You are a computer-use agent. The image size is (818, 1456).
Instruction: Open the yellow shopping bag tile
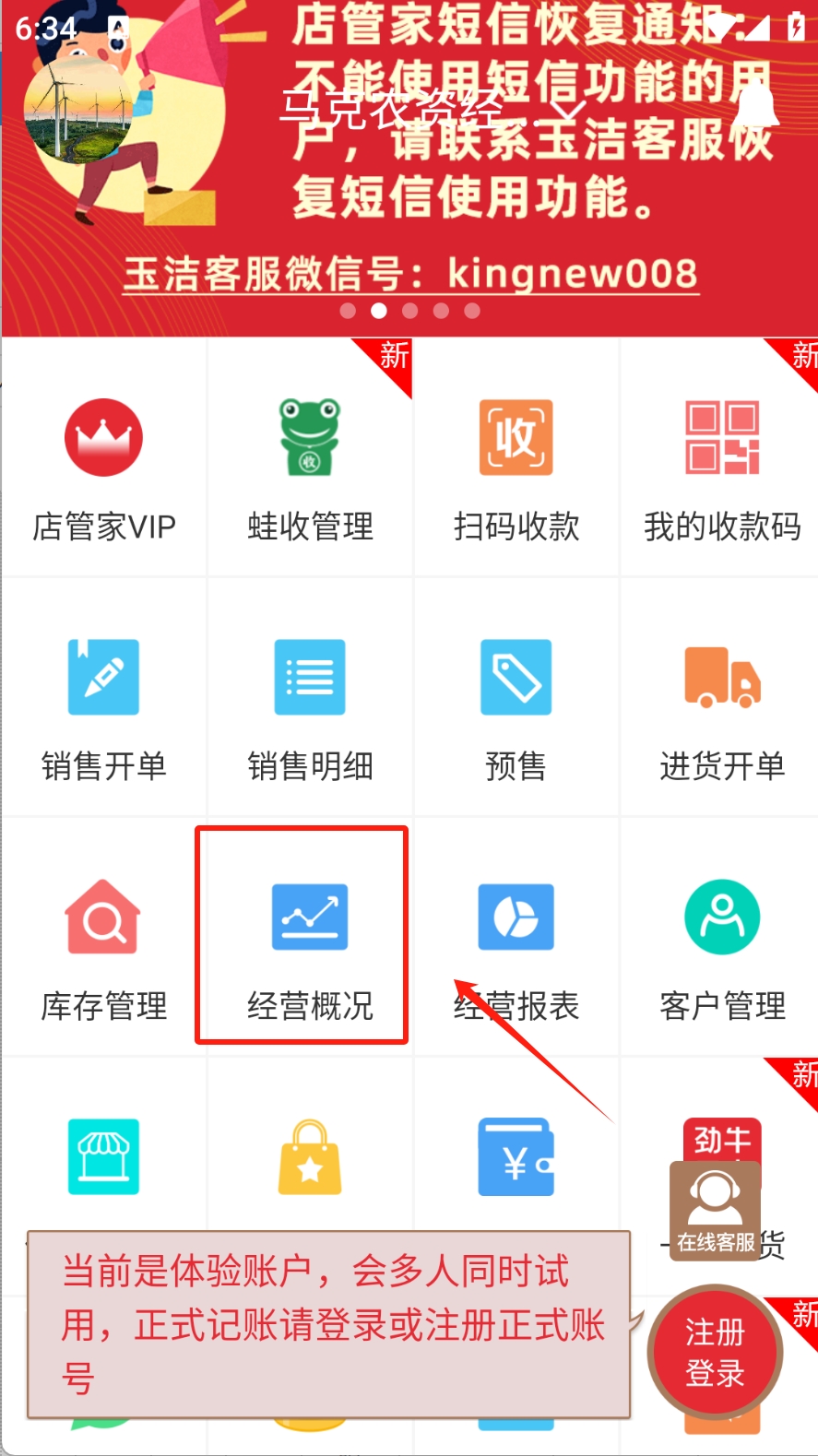coord(310,1158)
